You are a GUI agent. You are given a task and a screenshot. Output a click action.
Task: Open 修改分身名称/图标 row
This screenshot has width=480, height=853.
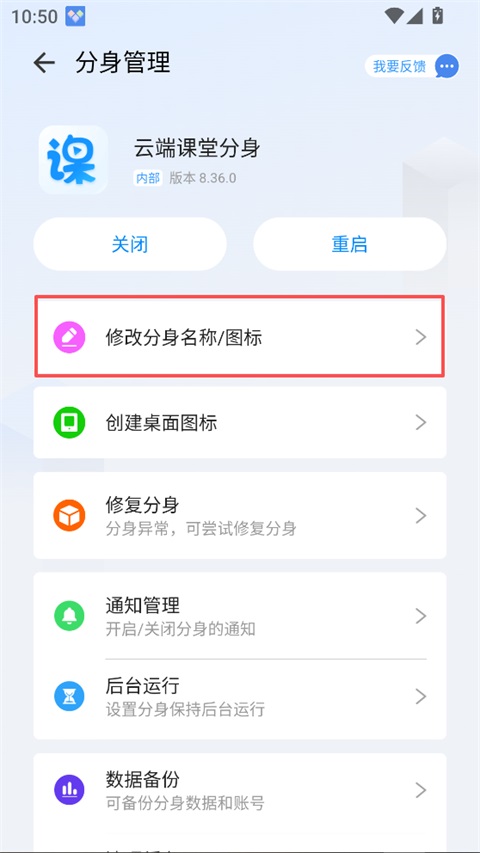[240, 337]
